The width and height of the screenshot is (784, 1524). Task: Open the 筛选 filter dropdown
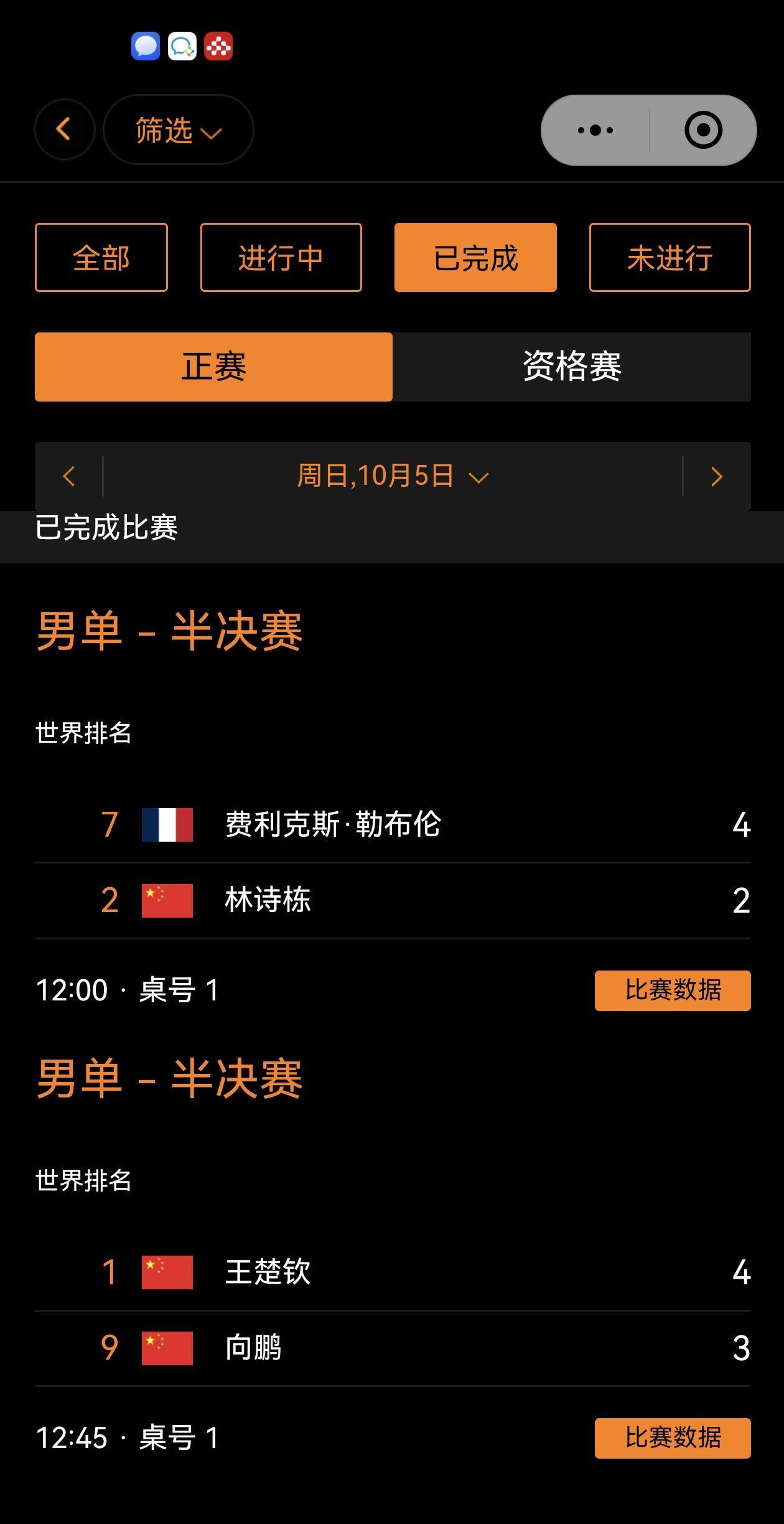click(178, 129)
